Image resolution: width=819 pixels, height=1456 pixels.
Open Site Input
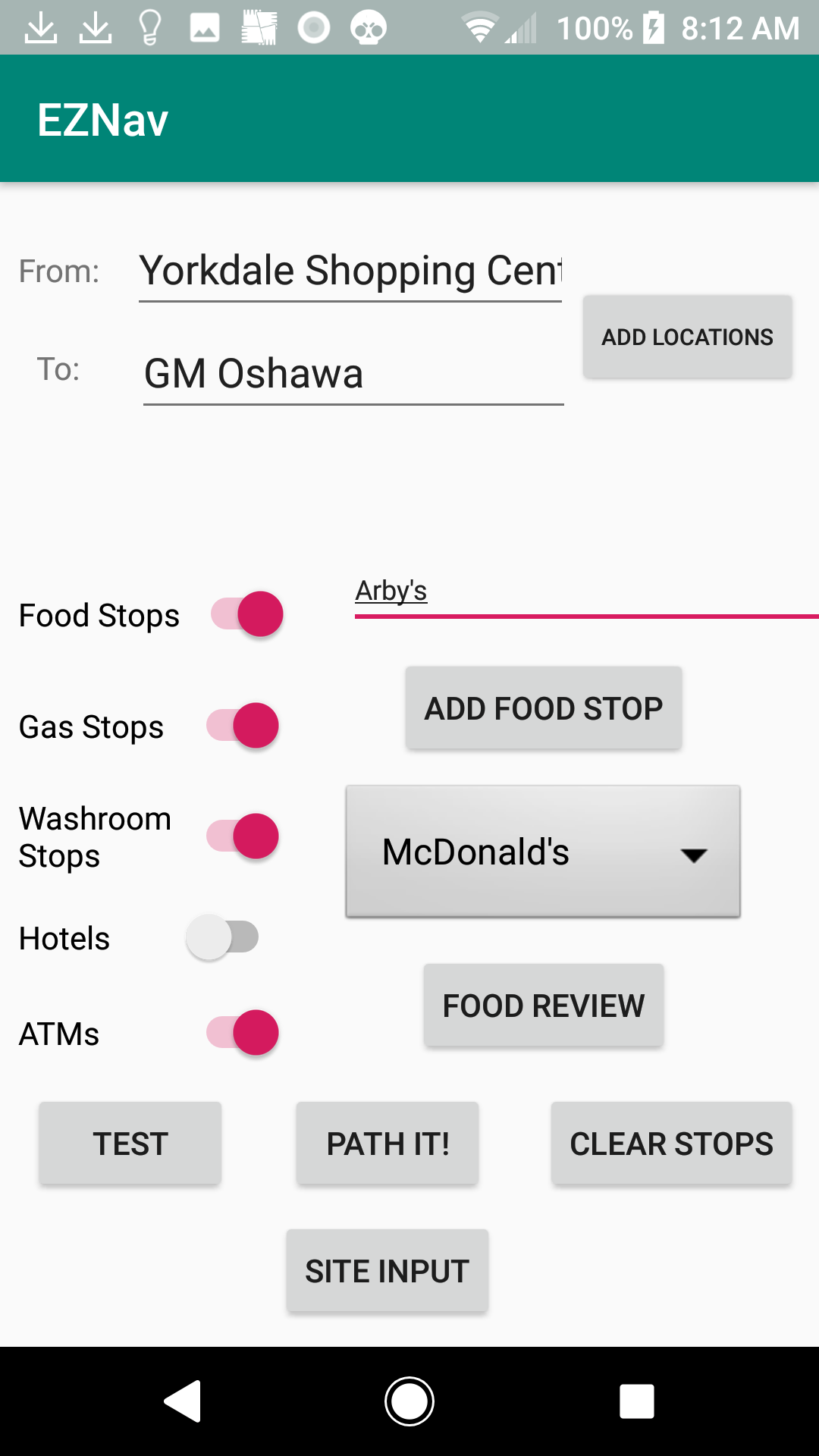(387, 1271)
